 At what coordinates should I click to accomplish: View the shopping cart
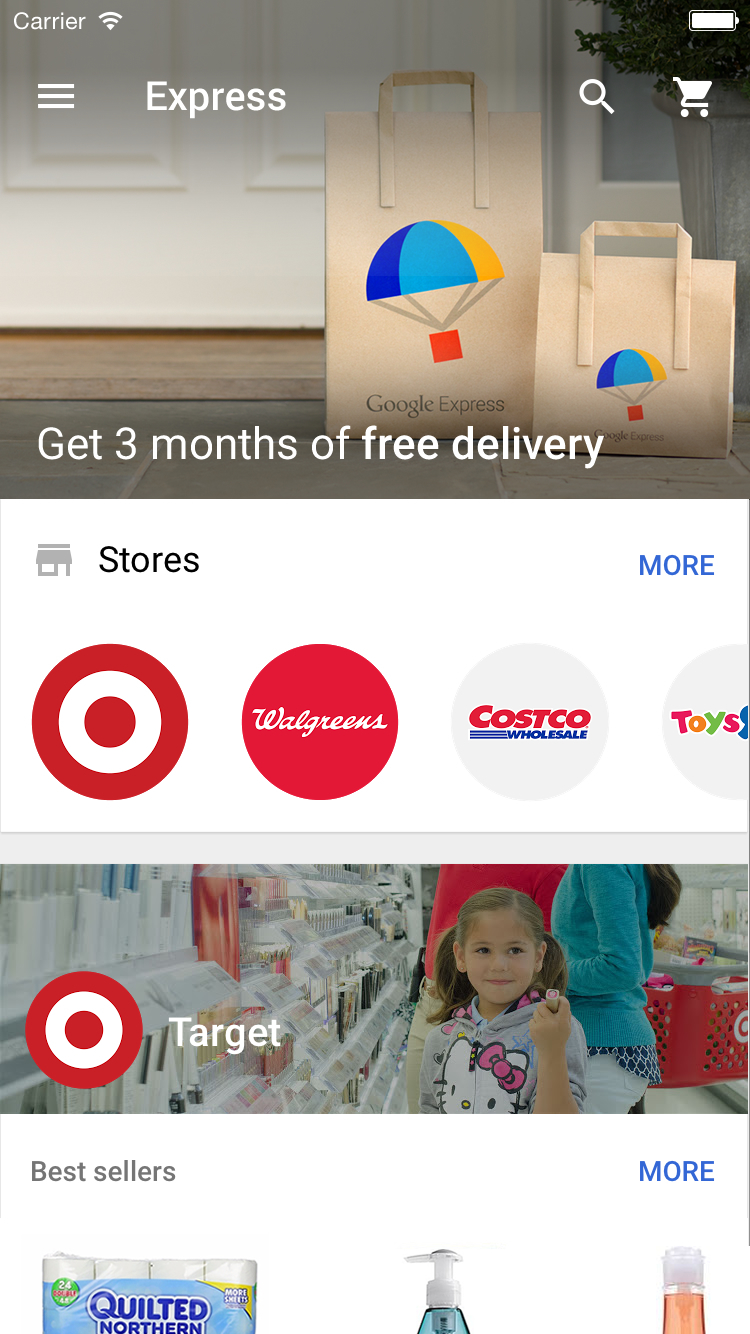click(x=693, y=97)
